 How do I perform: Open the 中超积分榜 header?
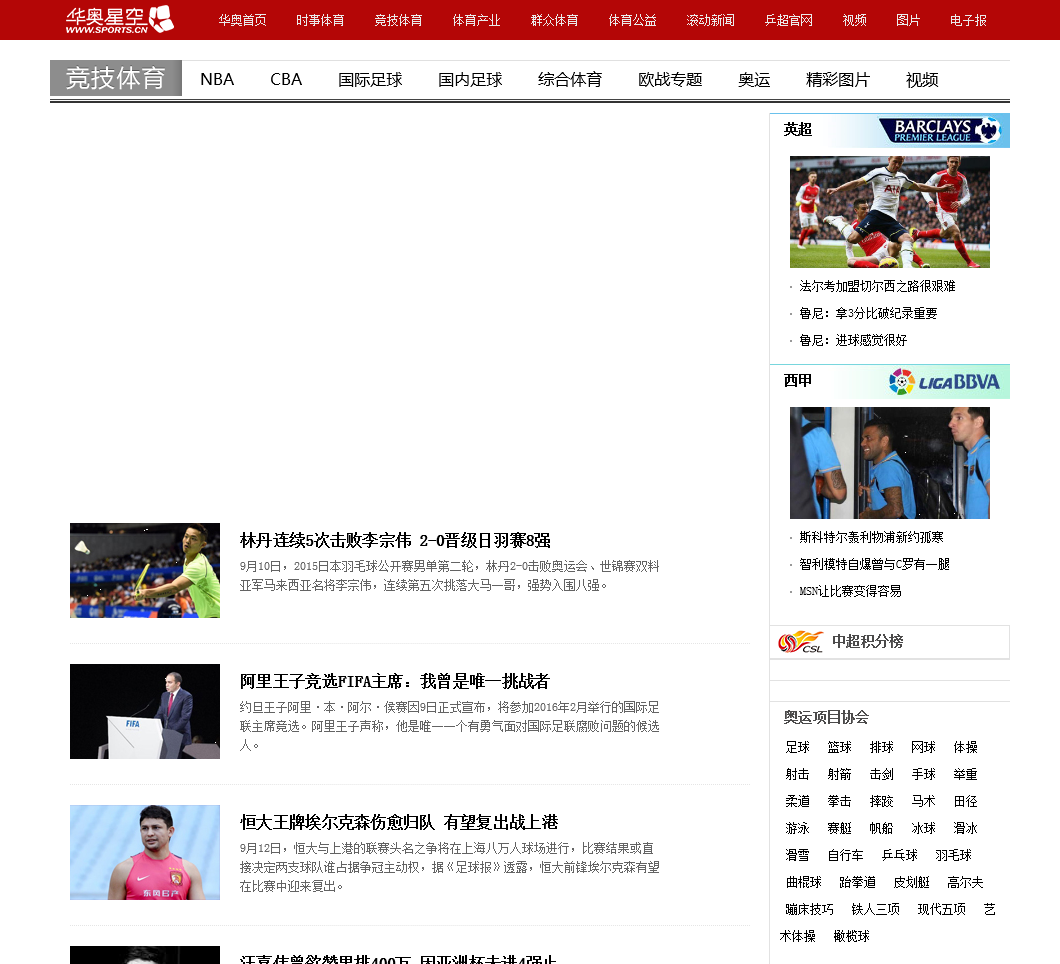(867, 641)
